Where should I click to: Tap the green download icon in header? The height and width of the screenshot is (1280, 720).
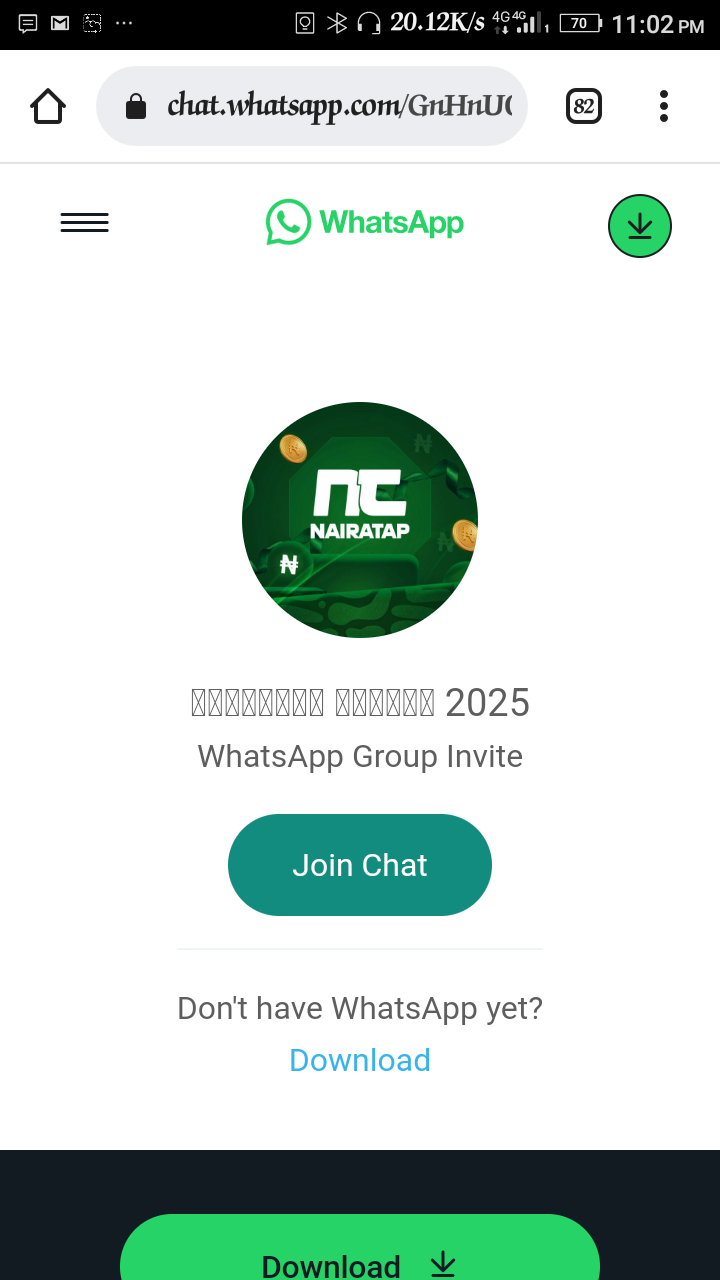640,226
